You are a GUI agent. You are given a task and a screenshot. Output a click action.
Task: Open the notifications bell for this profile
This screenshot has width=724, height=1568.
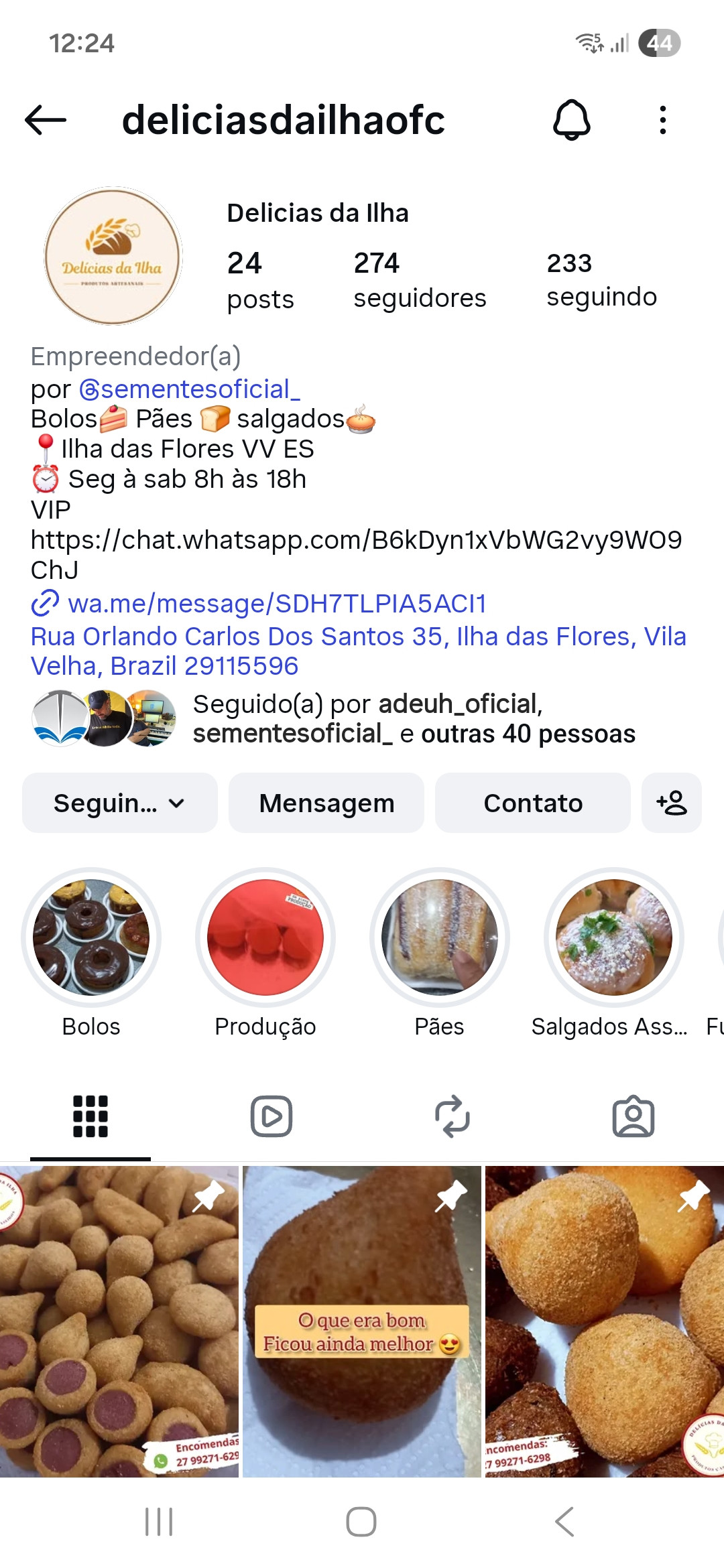click(571, 121)
